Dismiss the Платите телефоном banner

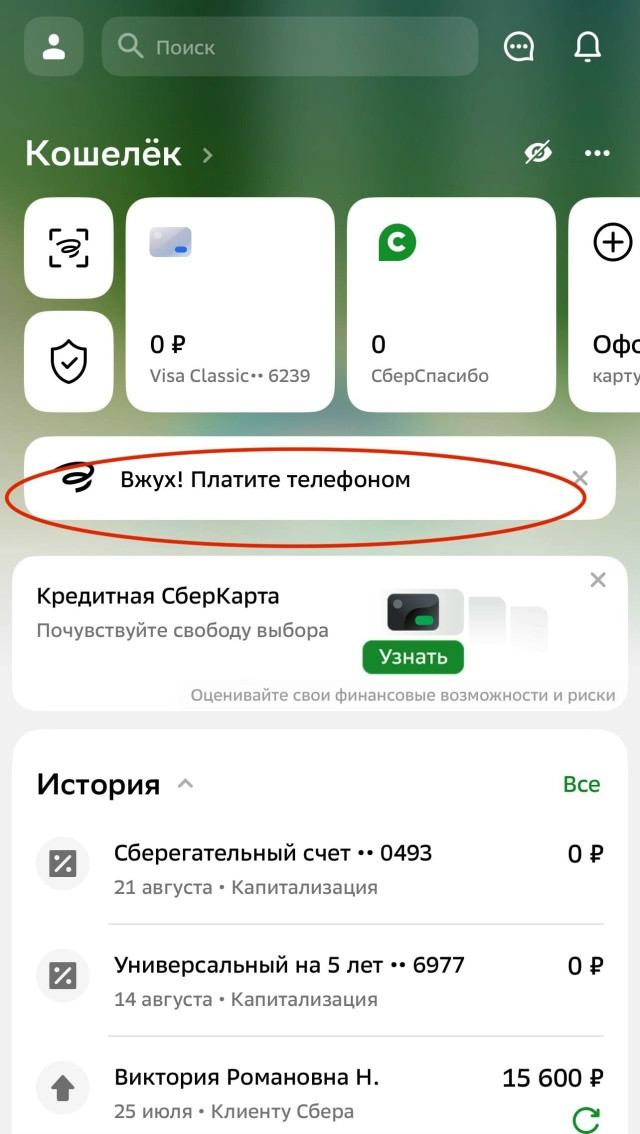(580, 478)
